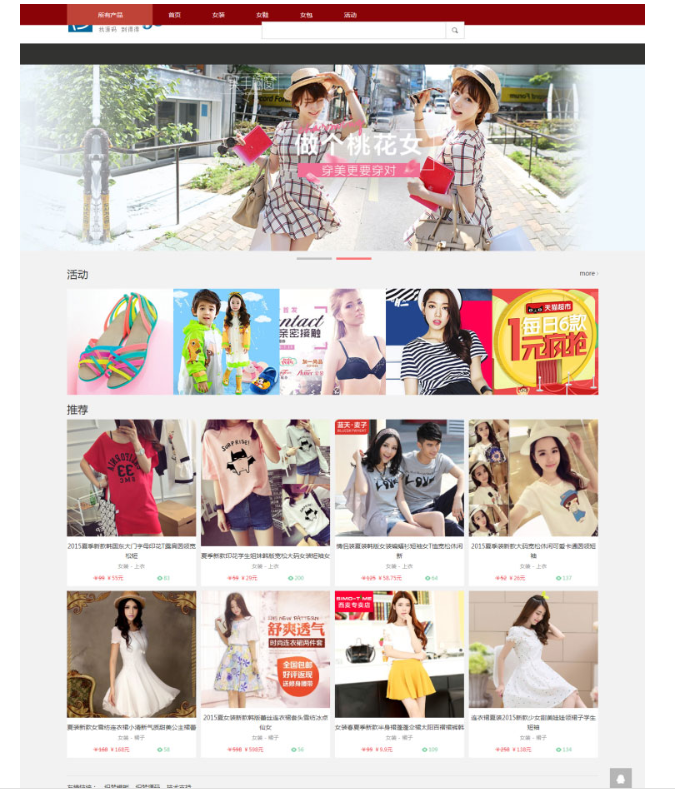Switch to the 女装 tab
This screenshot has width=675, height=795.
pyautogui.click(x=218, y=15)
